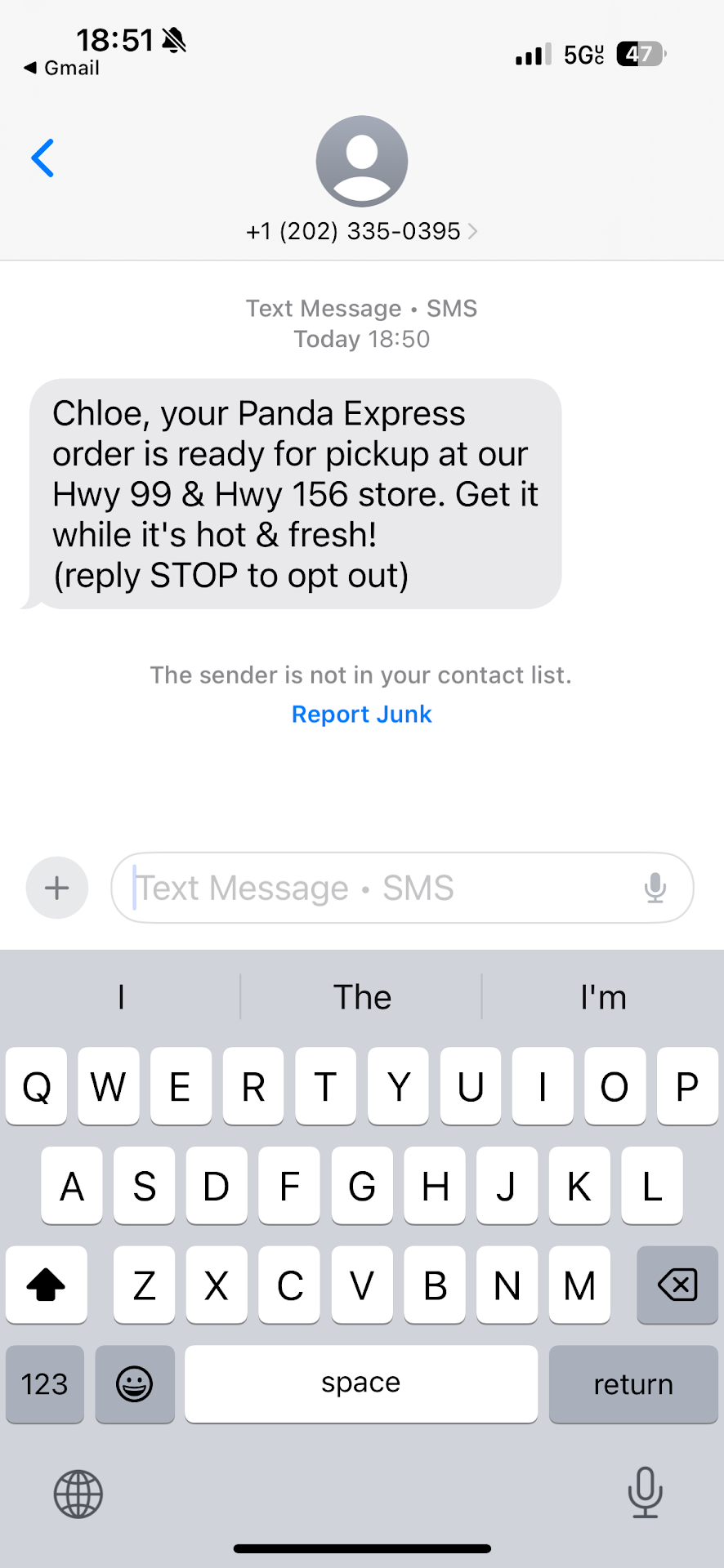The width and height of the screenshot is (724, 1568).
Task: Open the plus attachments menu
Action: (57, 888)
